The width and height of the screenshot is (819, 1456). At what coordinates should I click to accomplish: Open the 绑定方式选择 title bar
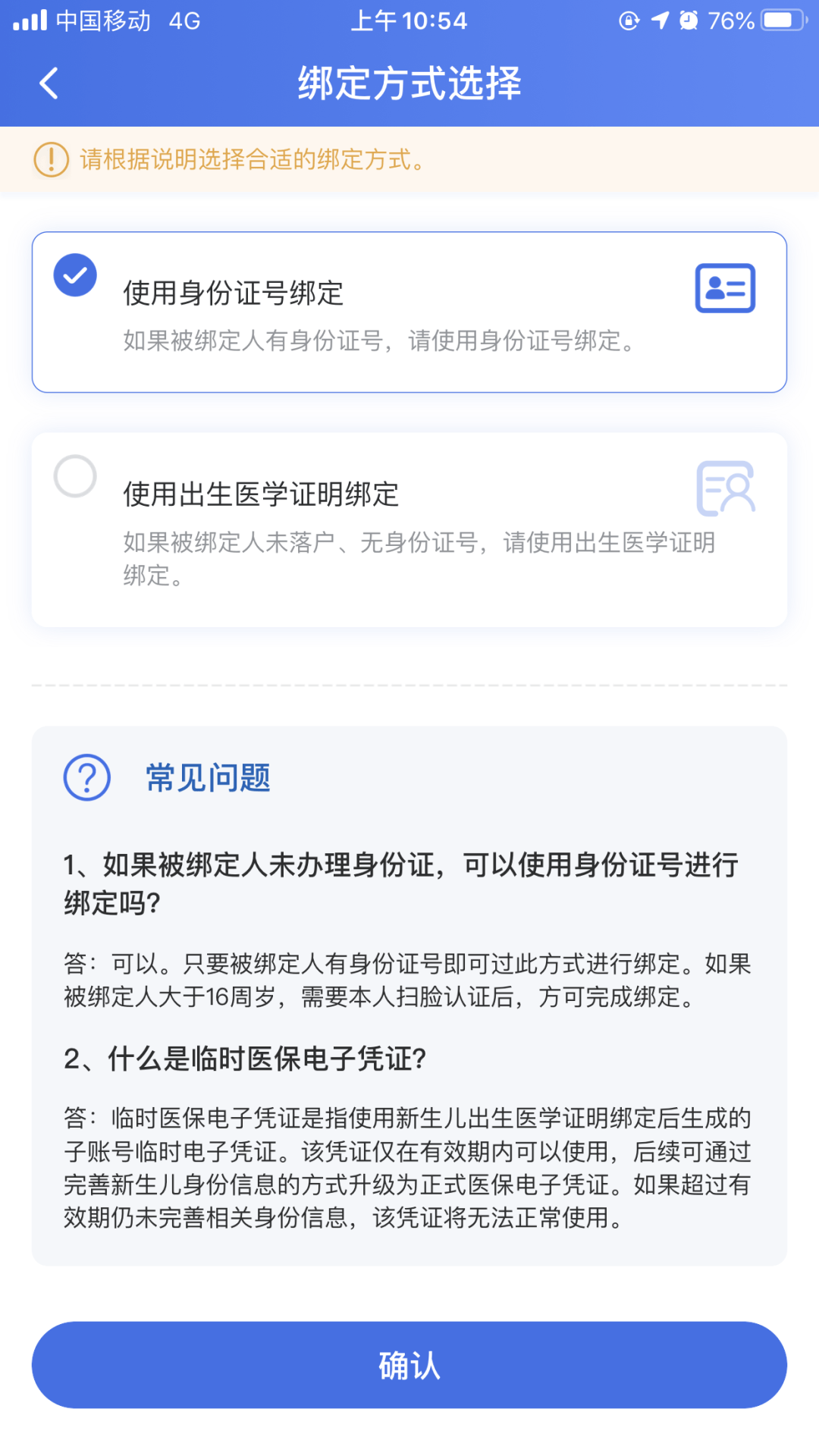point(409,83)
